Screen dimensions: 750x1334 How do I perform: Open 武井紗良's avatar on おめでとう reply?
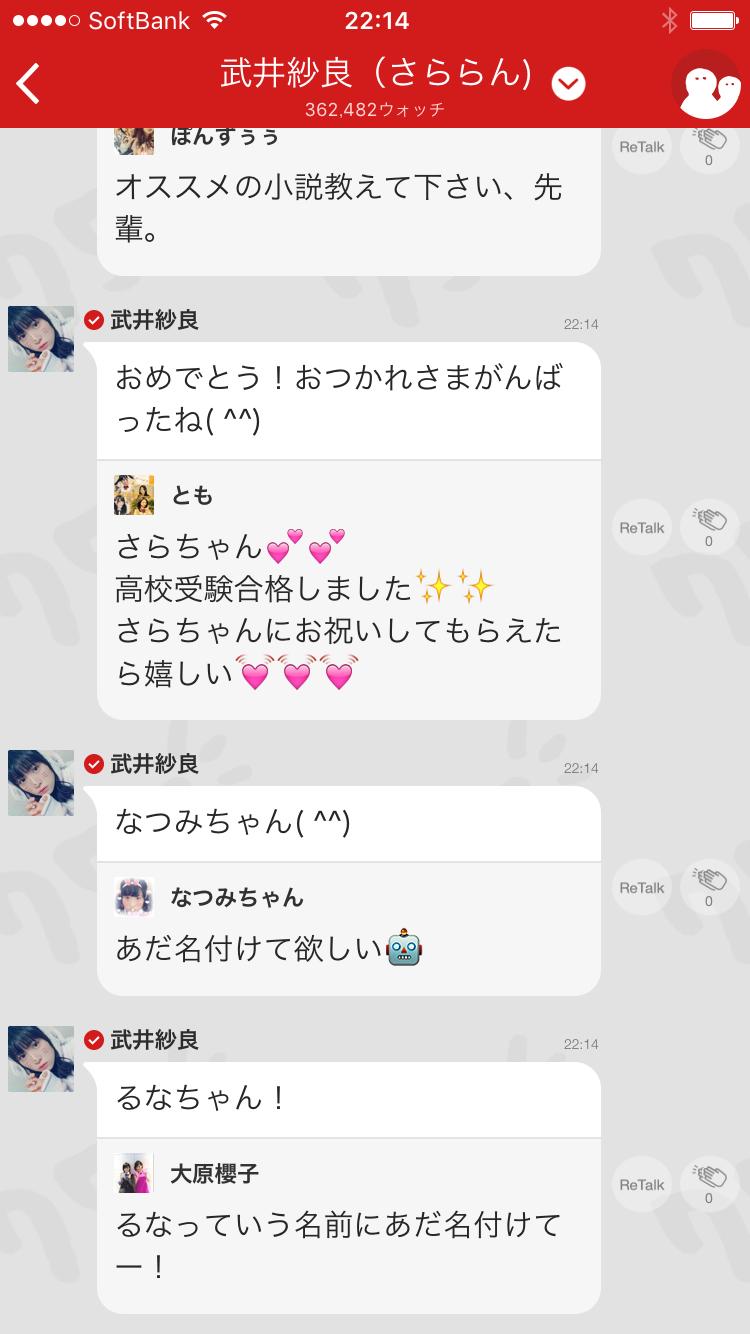(41, 339)
